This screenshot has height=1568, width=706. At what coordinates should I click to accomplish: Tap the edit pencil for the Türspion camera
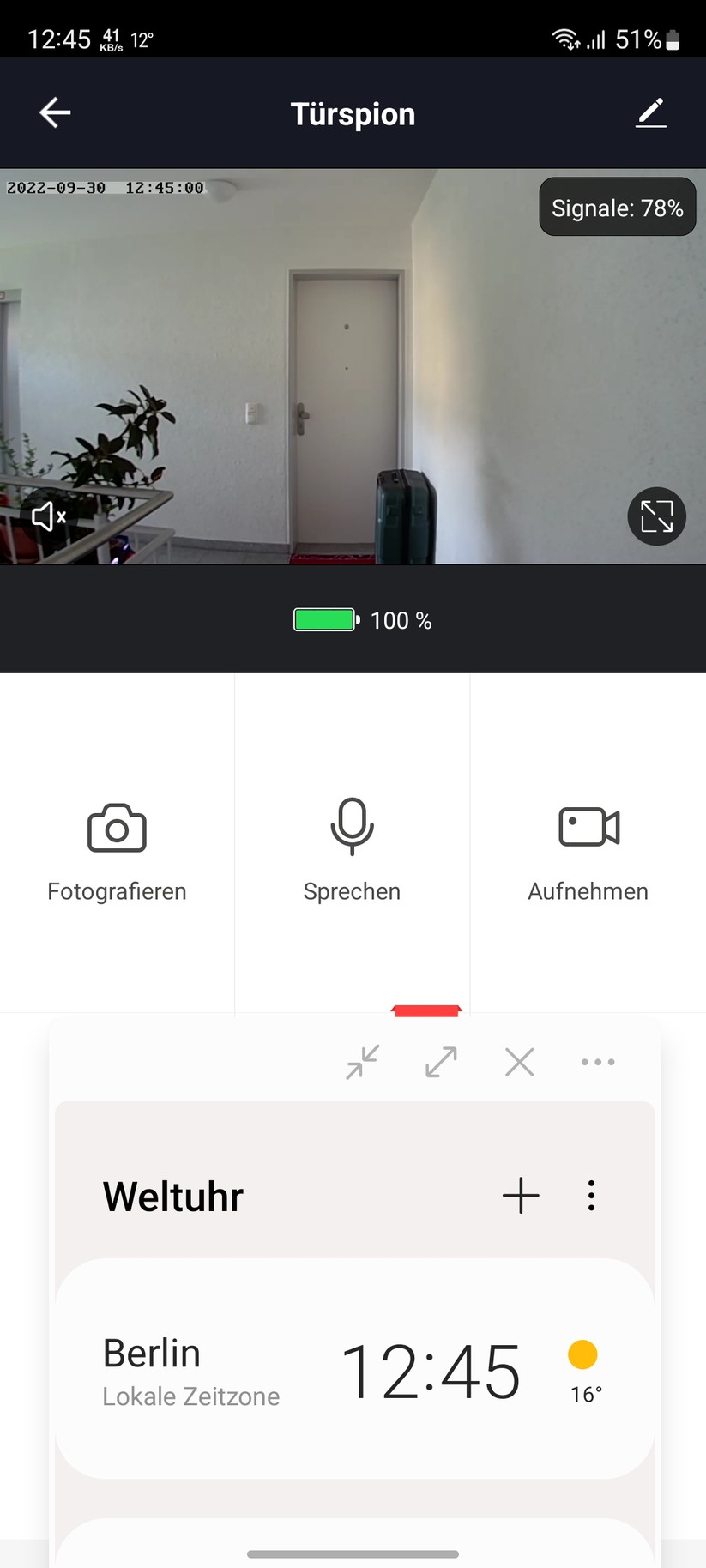coord(650,112)
